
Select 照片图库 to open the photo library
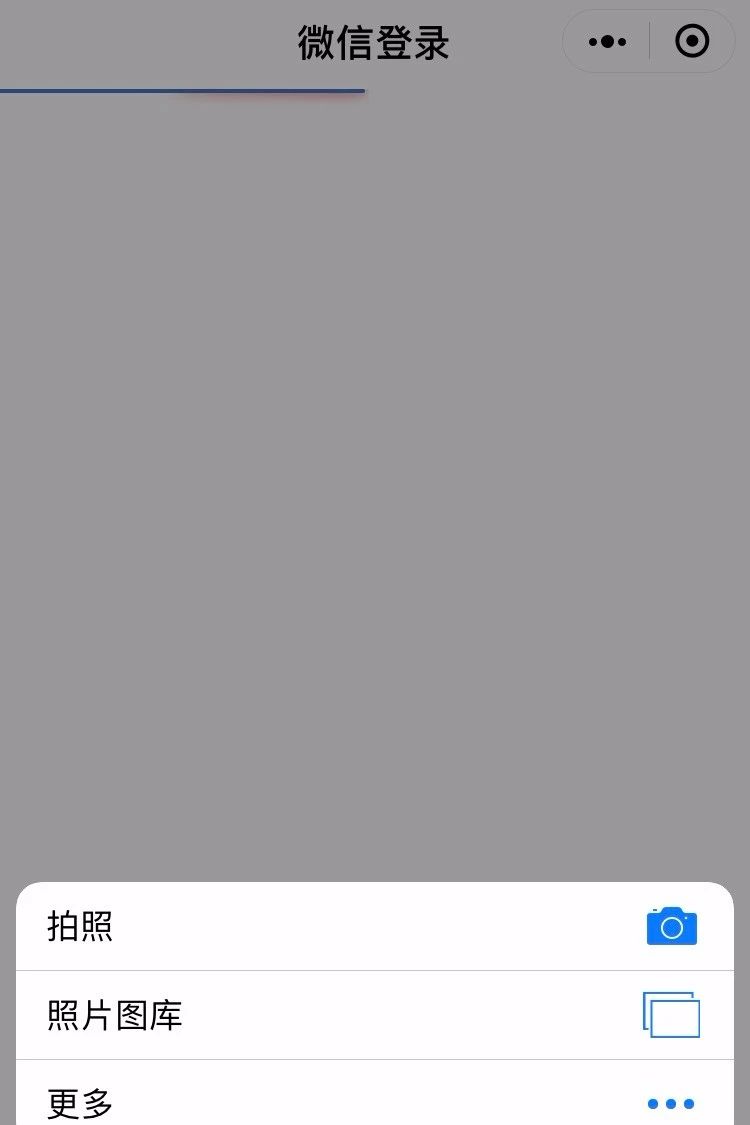coord(374,1015)
